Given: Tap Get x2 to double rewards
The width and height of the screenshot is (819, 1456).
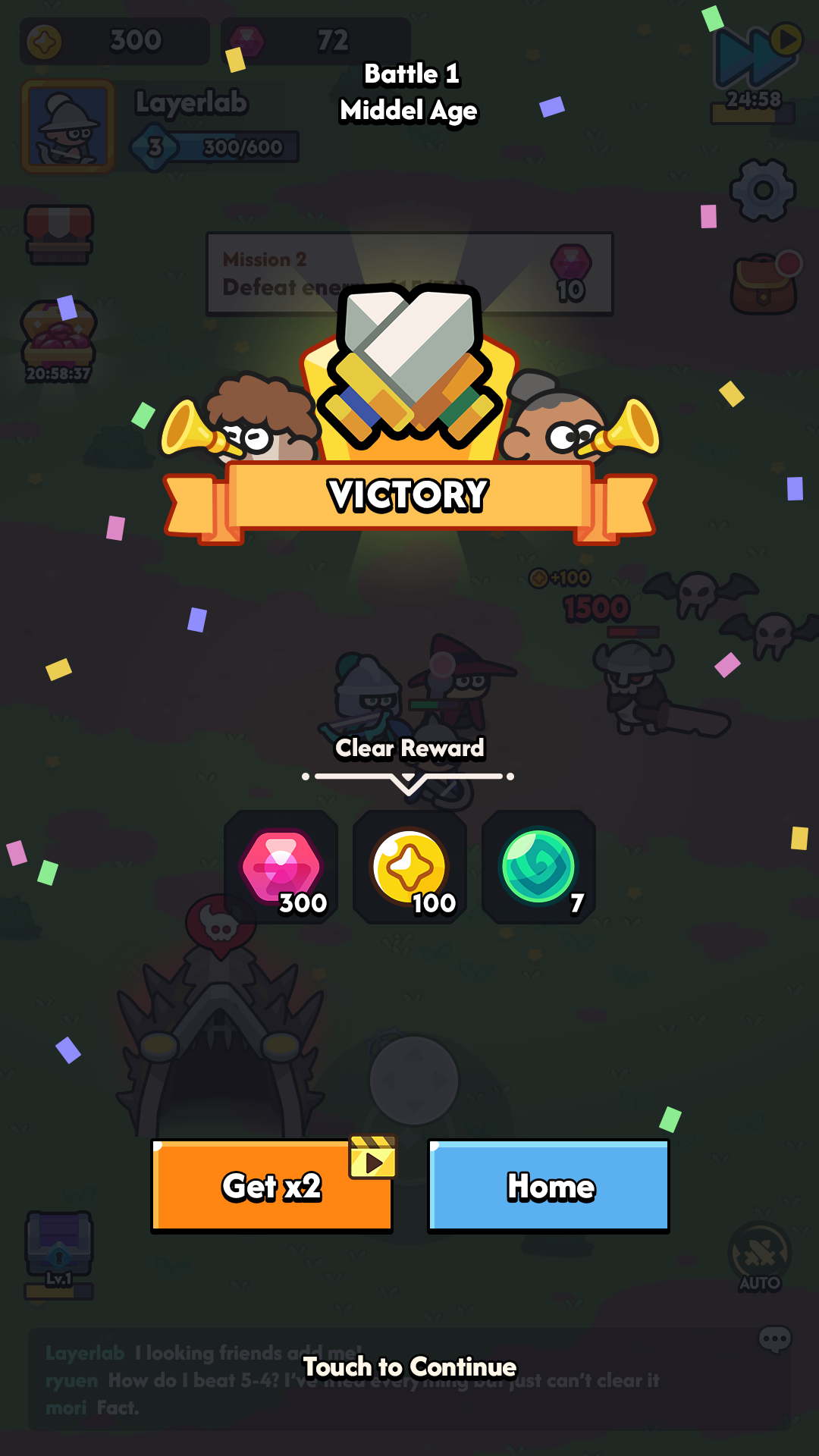Looking at the screenshot, I should (271, 1186).
